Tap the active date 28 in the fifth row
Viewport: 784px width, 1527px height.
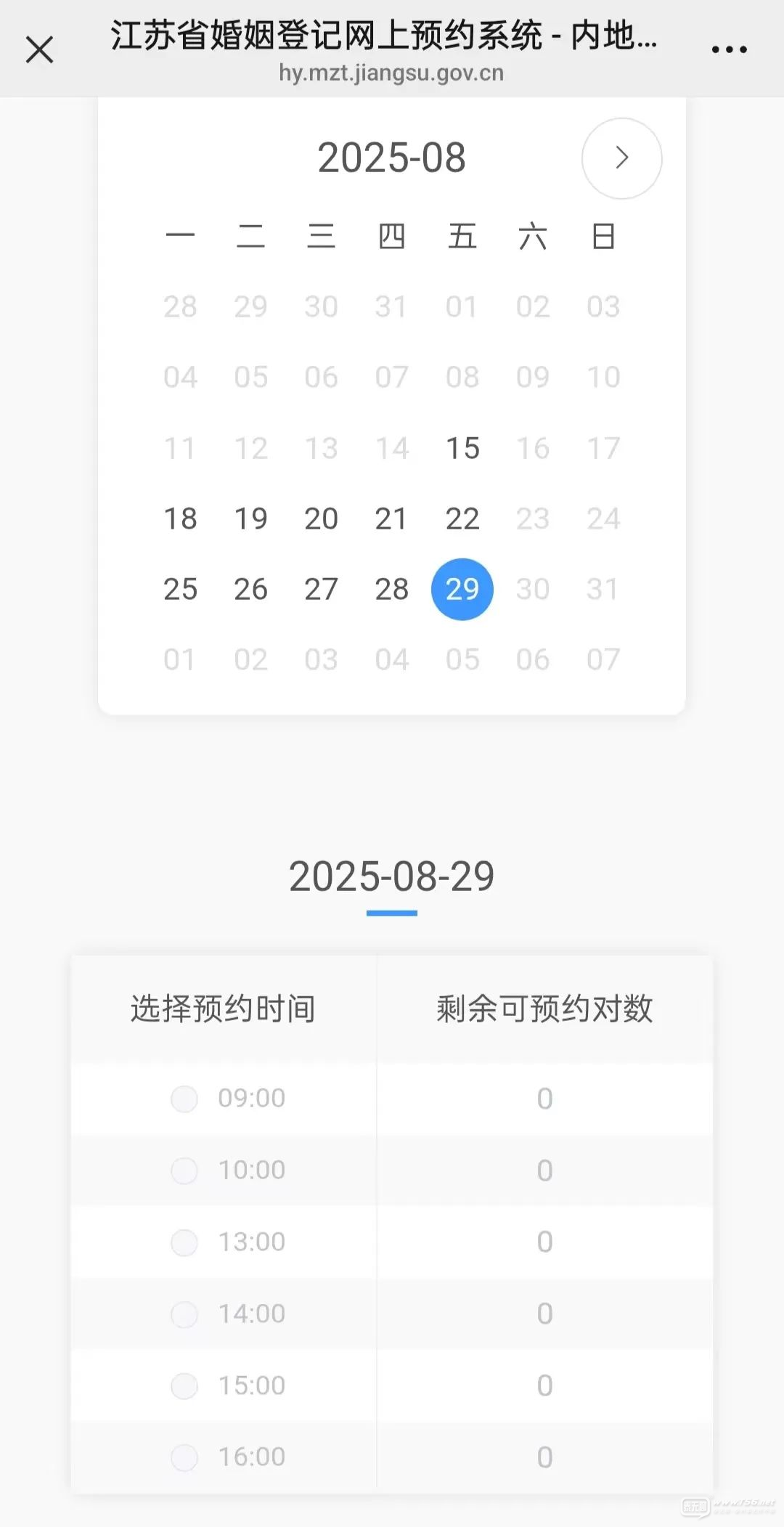[391, 589]
